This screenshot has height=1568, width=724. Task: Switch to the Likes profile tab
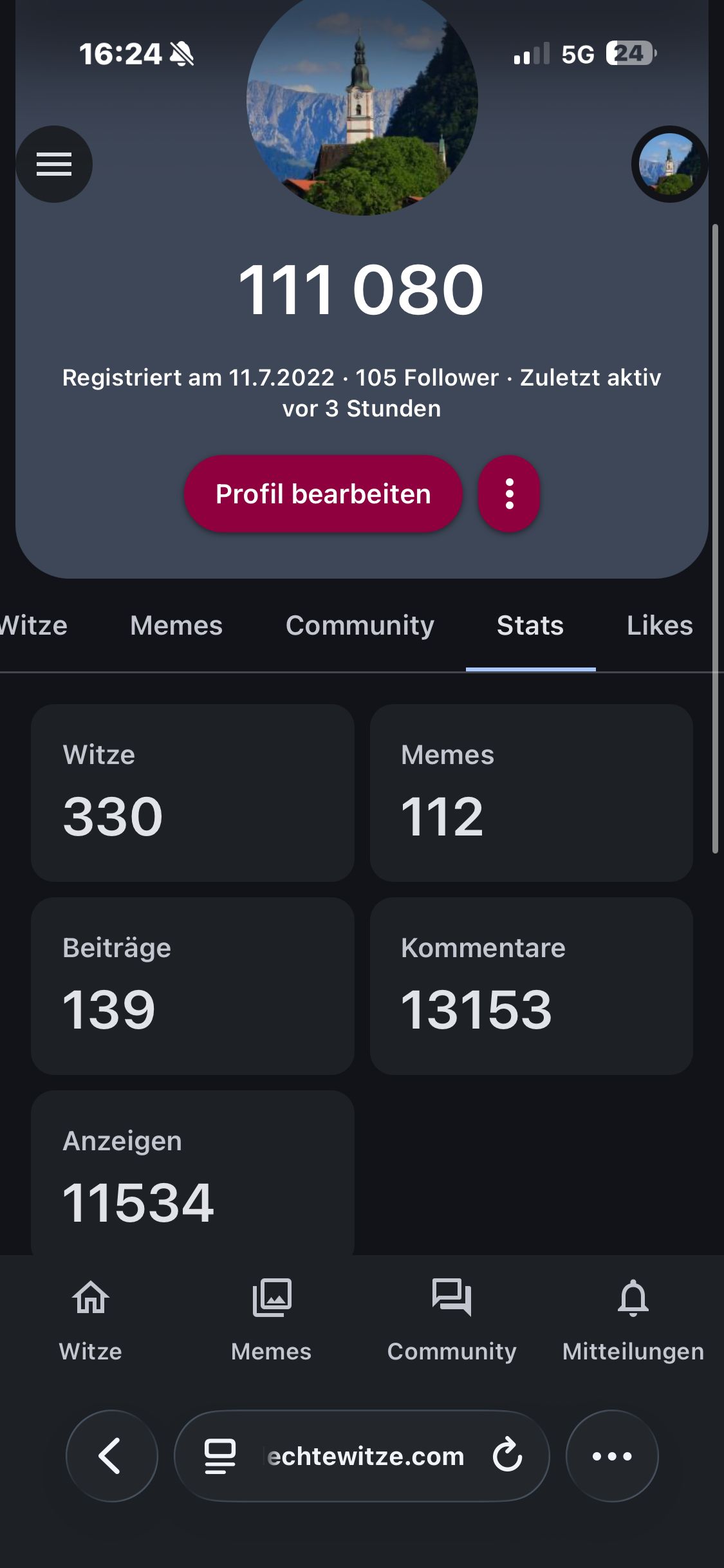tap(660, 626)
